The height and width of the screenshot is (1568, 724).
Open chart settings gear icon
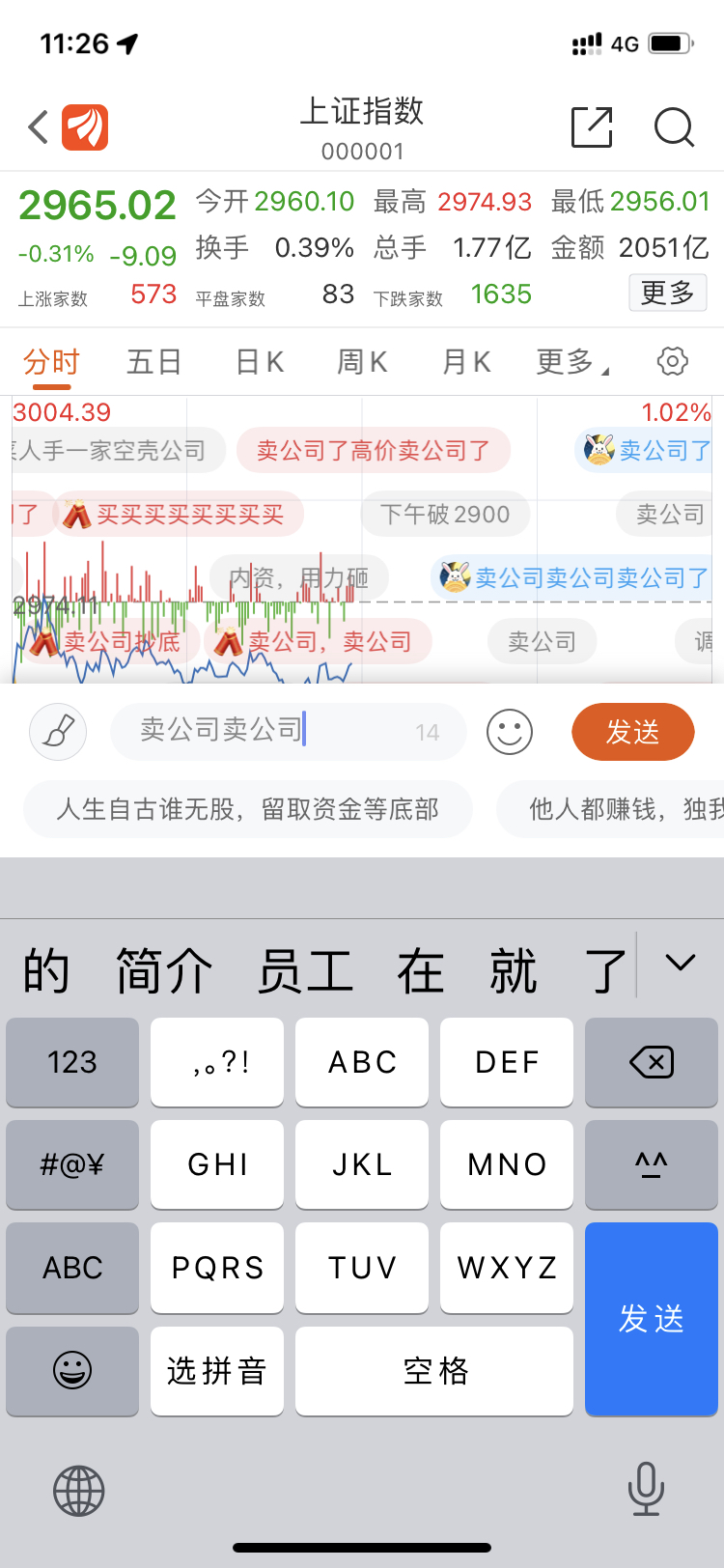point(673,361)
